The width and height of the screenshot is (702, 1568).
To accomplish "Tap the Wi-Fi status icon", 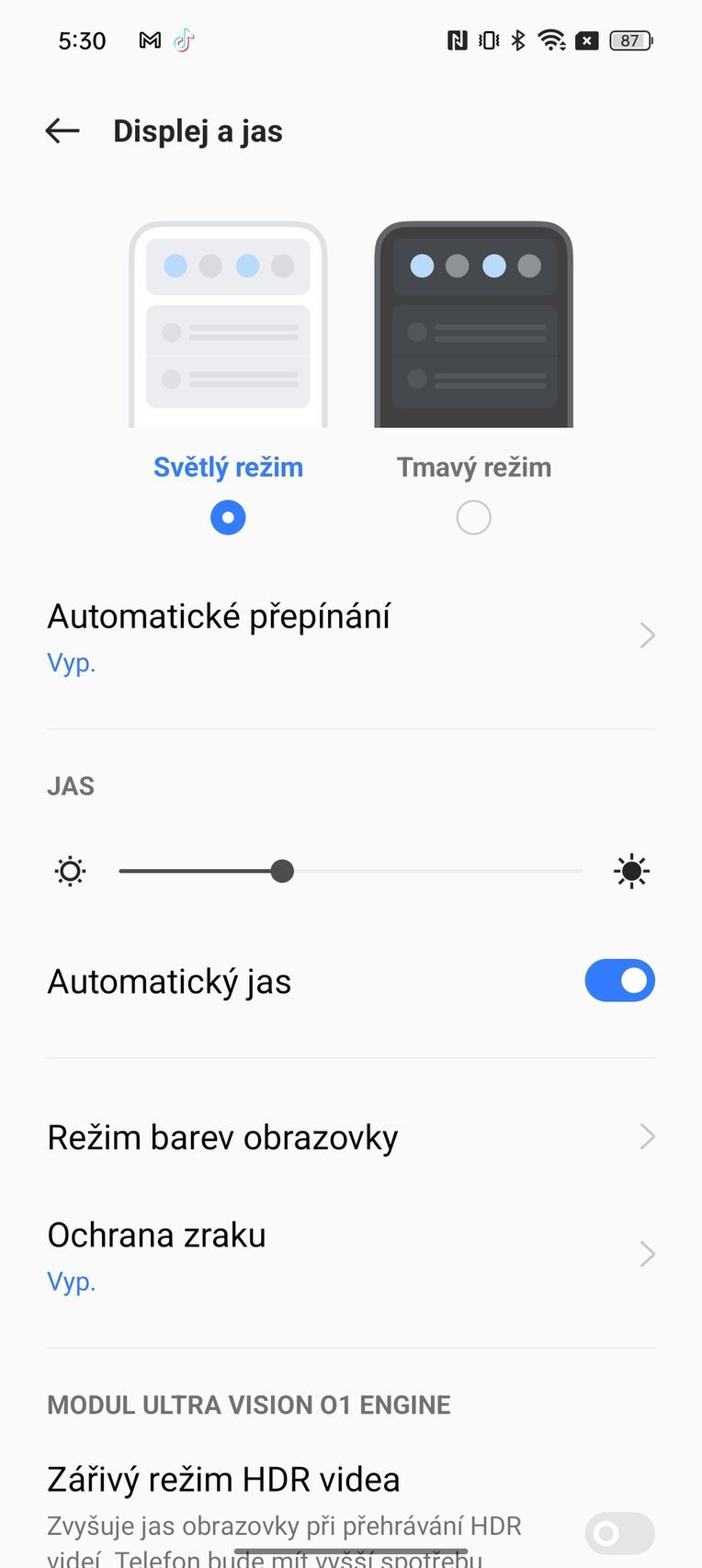I will tap(549, 39).
